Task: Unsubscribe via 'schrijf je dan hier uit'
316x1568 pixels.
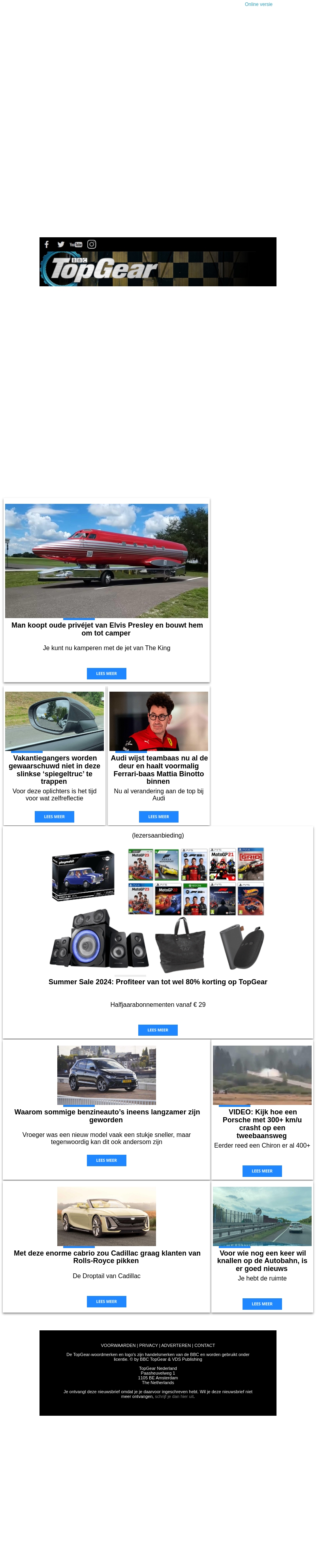Action: (175, 1396)
